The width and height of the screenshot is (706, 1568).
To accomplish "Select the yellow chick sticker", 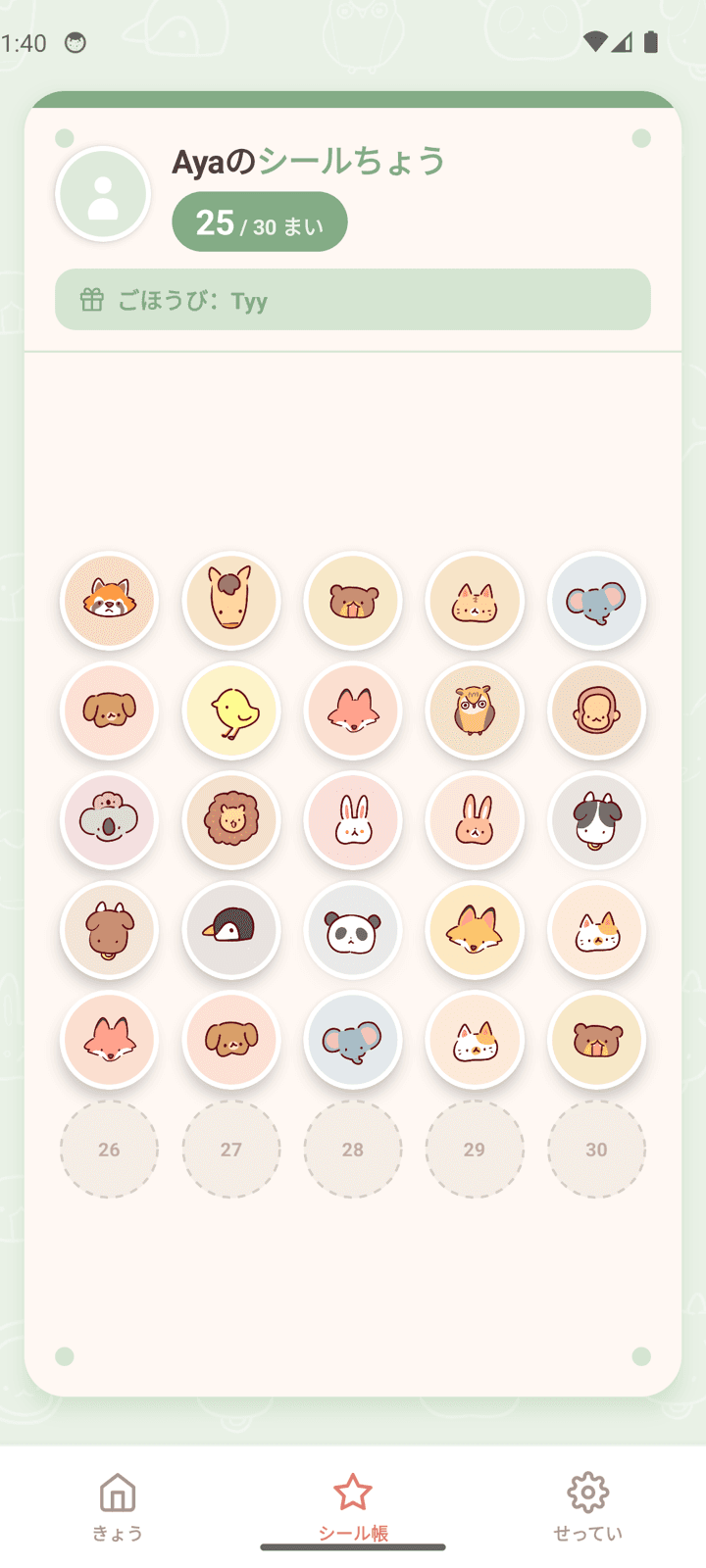I will pos(231,710).
